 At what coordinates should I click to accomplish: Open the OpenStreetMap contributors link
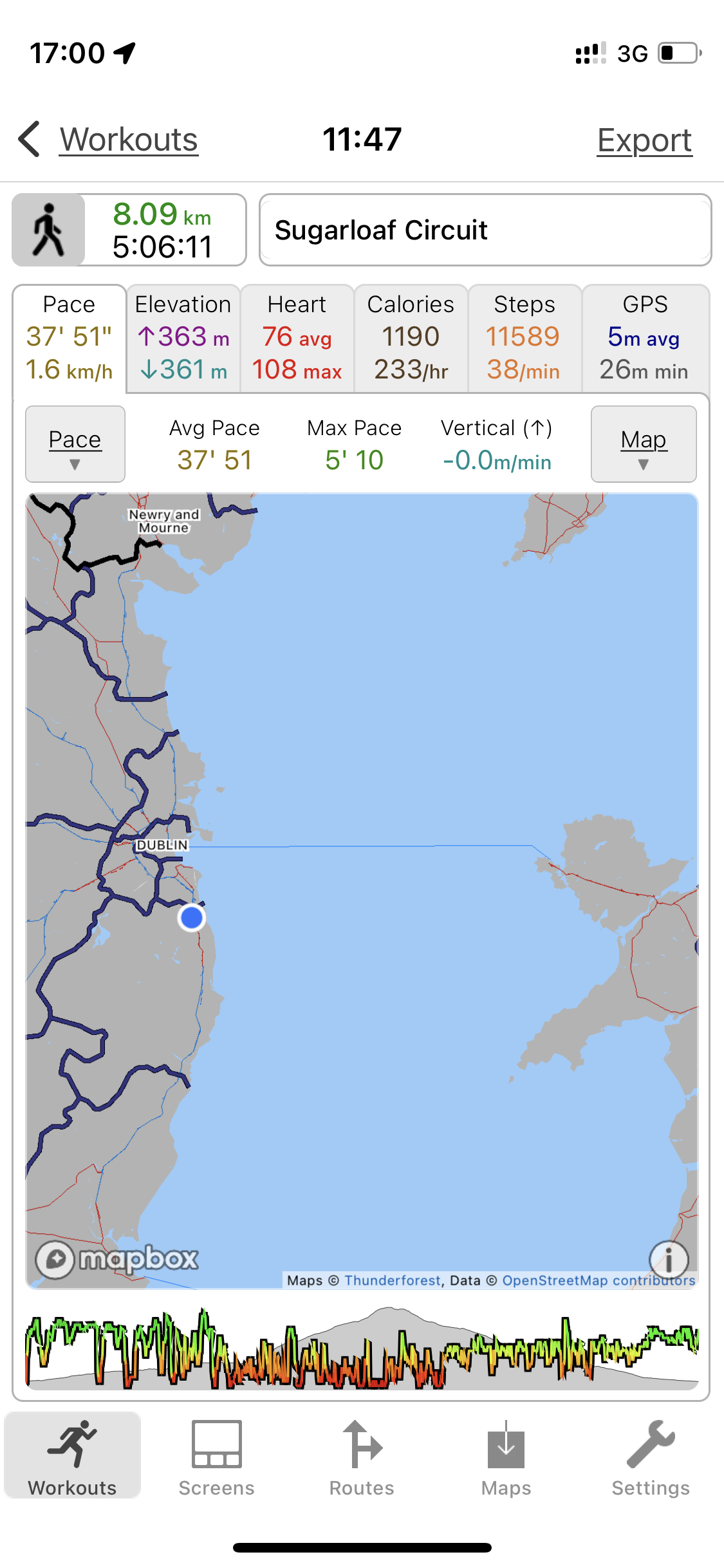598,1280
